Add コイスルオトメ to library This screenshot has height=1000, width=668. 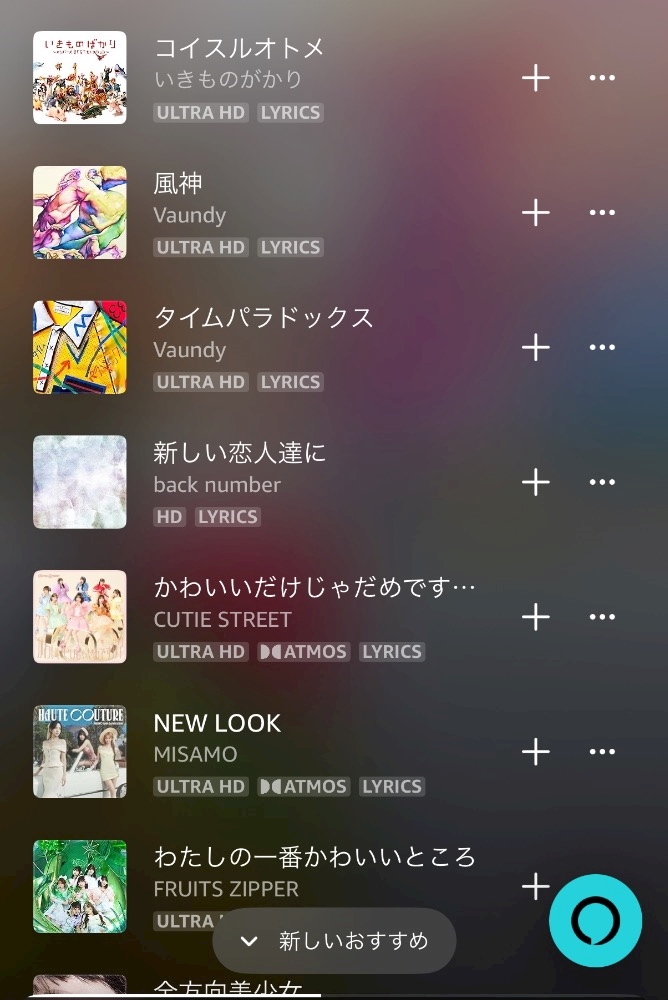(x=536, y=78)
